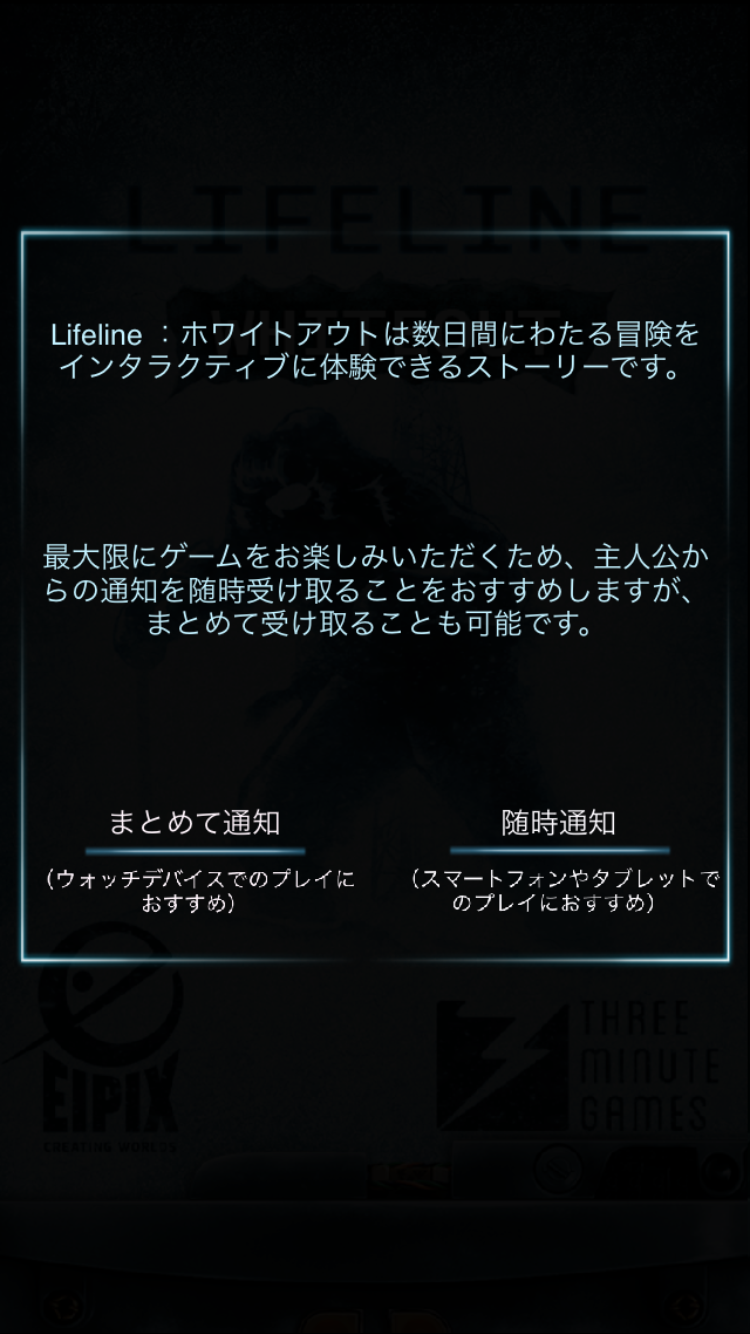Viewport: 750px width, 1334px height.
Task: Select 随時通知 real-time notifications
Action: coord(558,825)
